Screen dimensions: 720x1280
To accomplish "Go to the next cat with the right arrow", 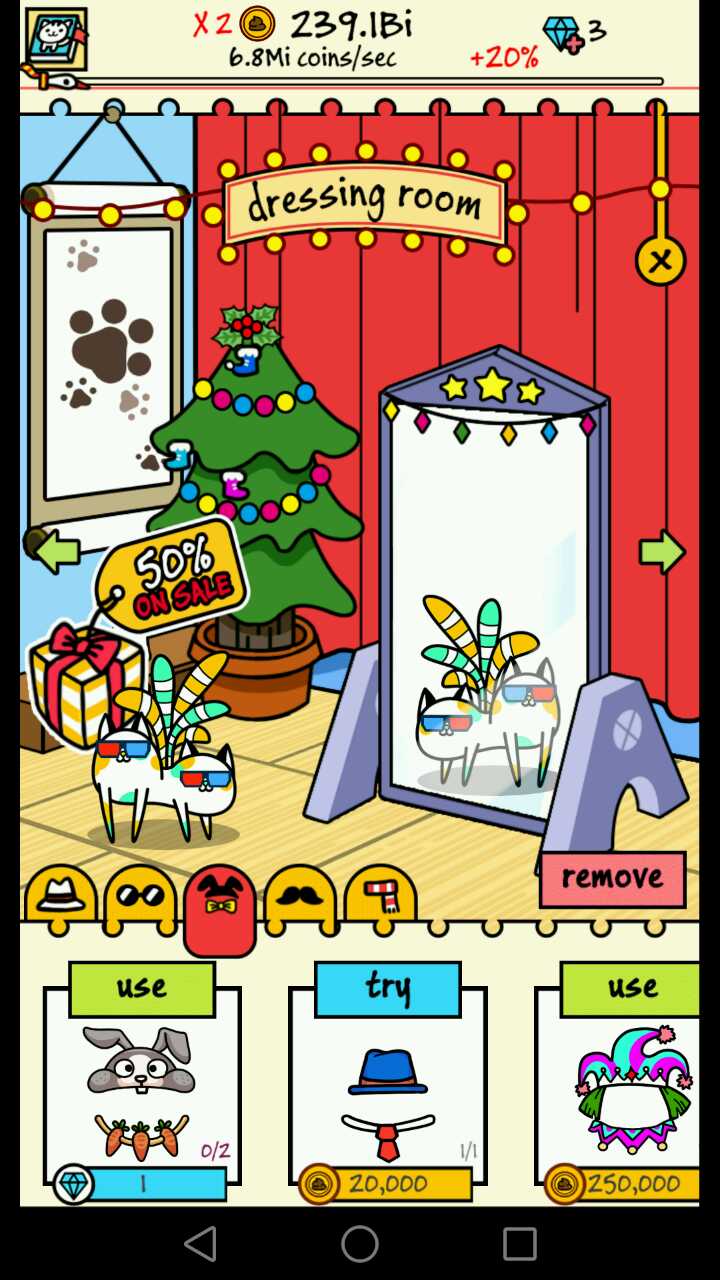I will 662,551.
